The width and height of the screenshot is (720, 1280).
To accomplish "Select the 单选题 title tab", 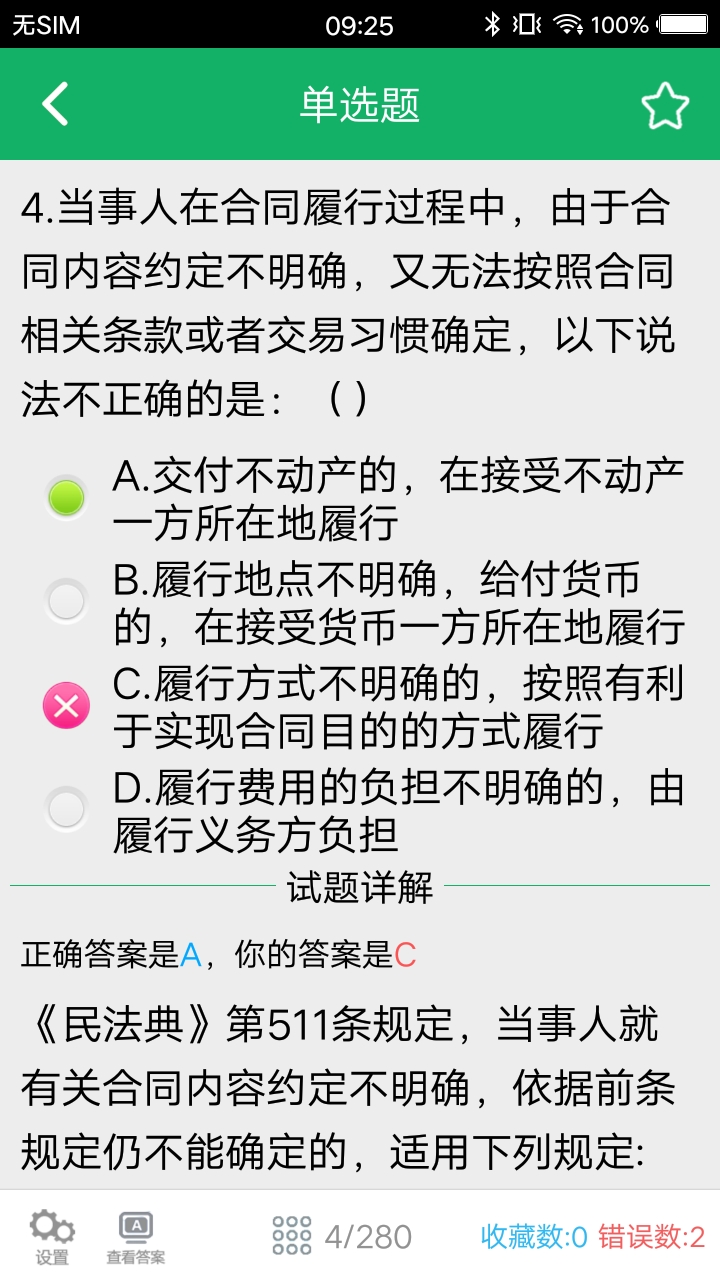I will click(360, 103).
